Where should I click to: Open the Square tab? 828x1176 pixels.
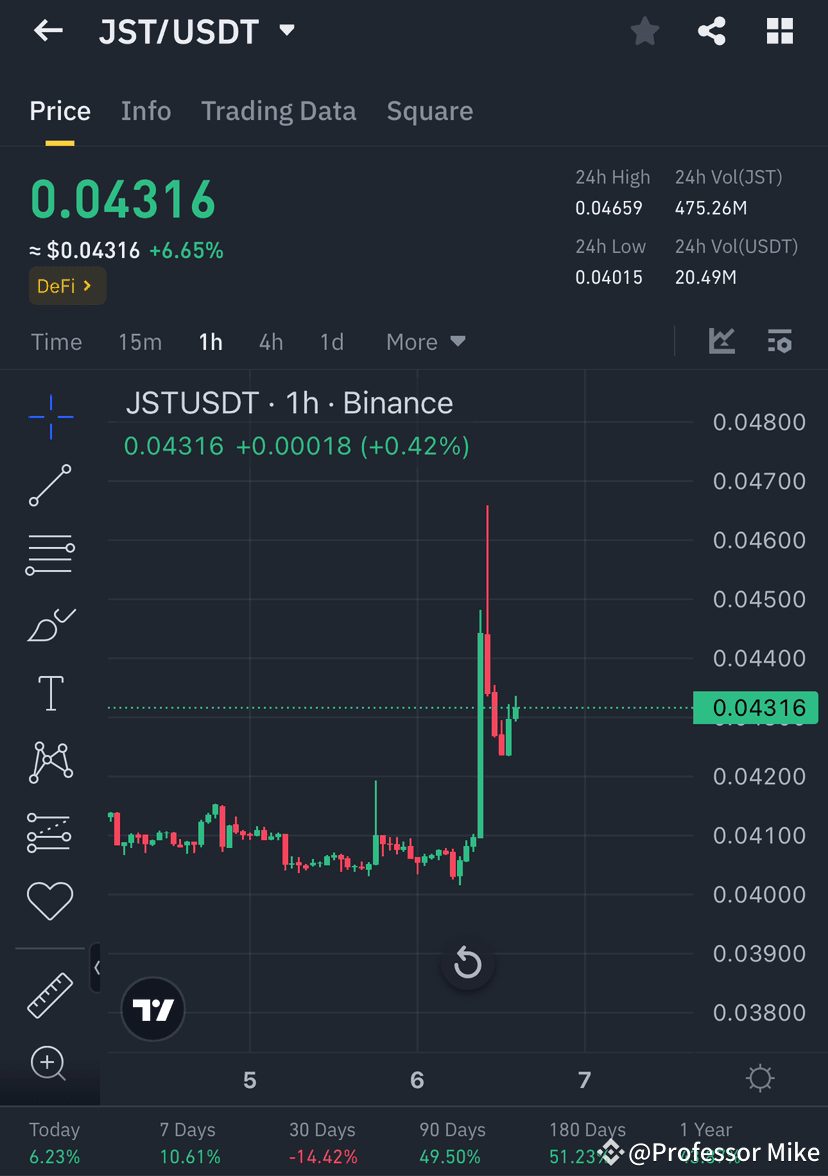pos(429,111)
